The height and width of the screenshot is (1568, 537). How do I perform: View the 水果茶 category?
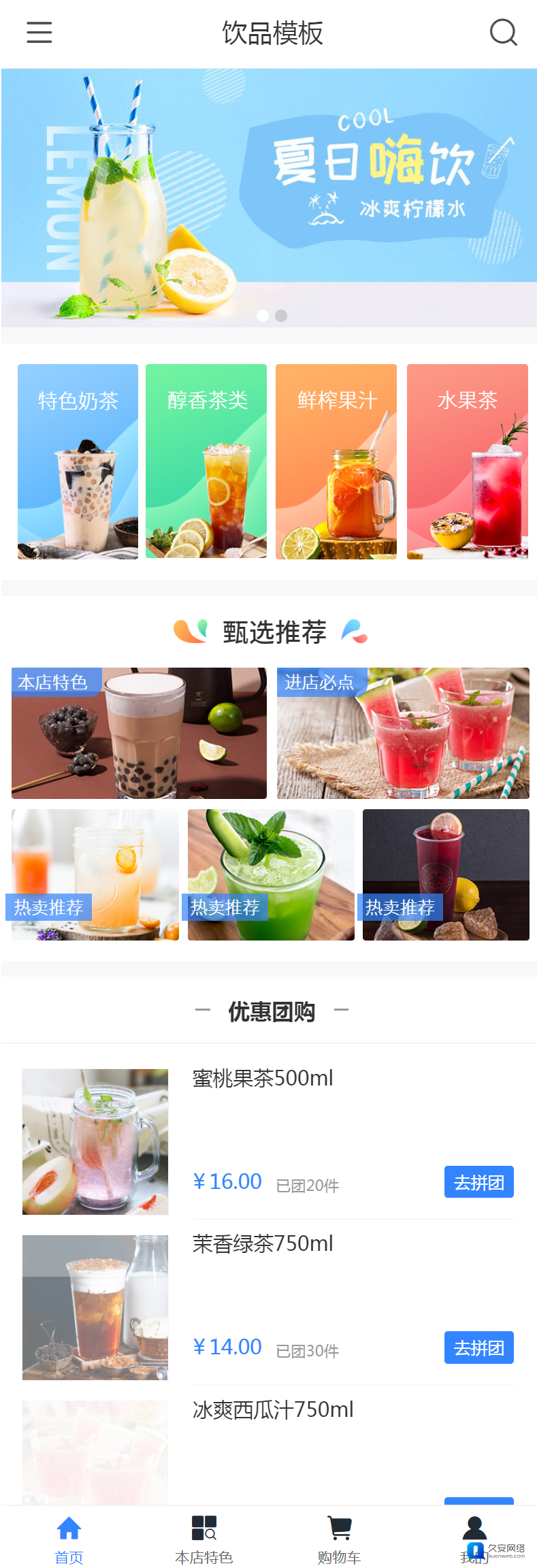click(468, 461)
